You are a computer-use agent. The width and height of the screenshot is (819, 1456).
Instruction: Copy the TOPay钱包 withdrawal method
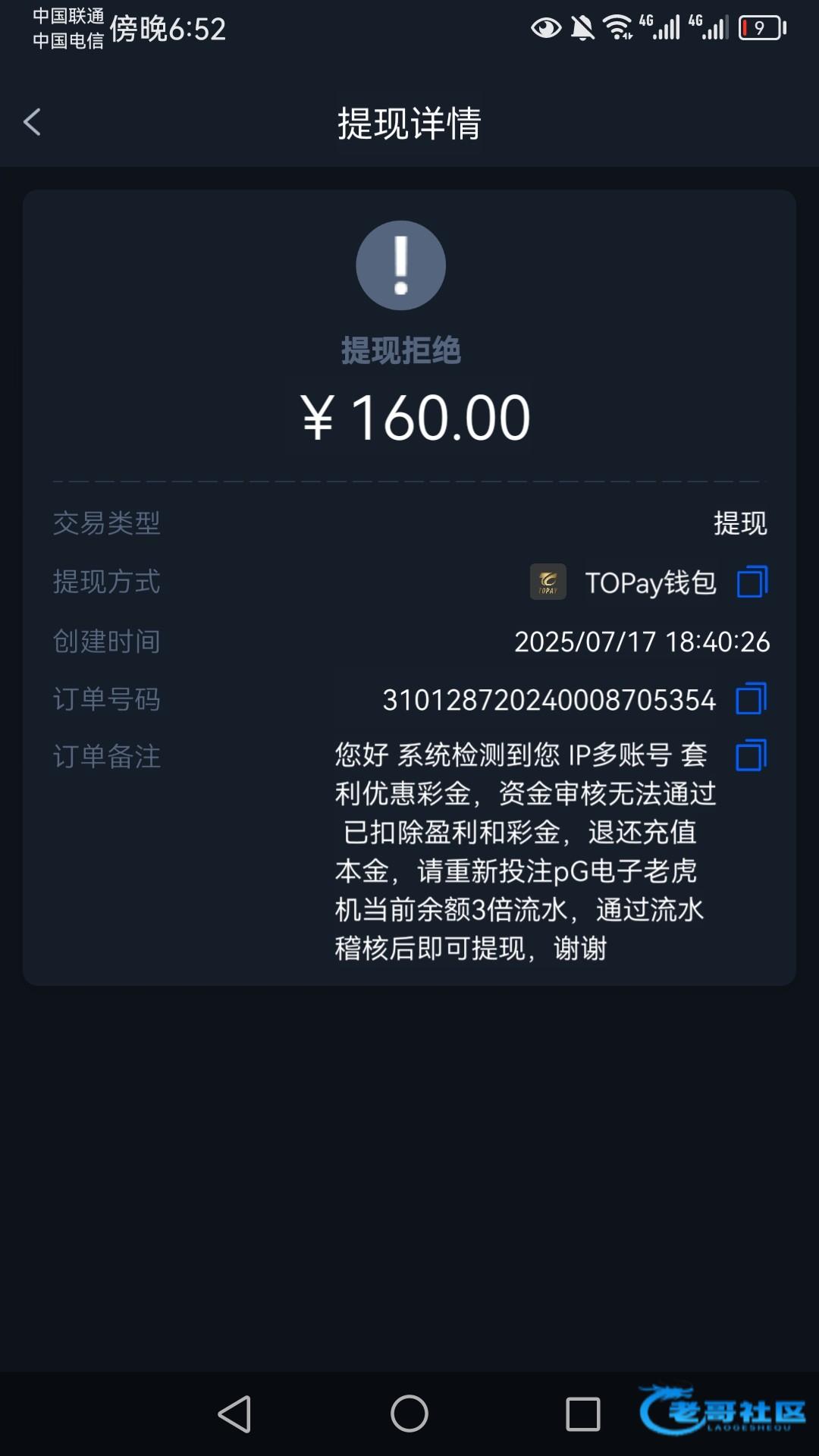pos(752,582)
